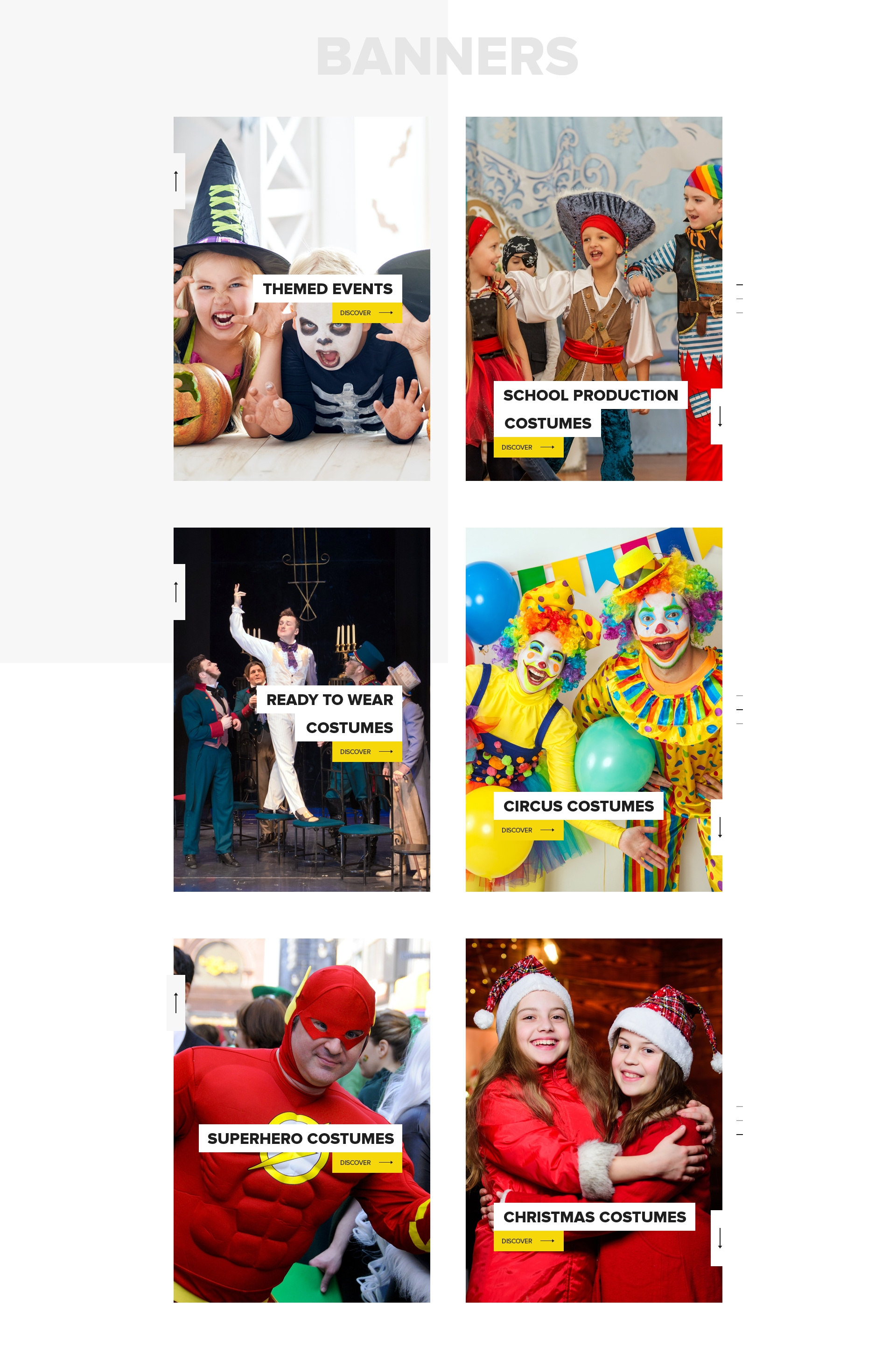The width and height of the screenshot is (896, 1354).
Task: Tap the up arrow on Ready to Wear banner
Action: coord(176,592)
